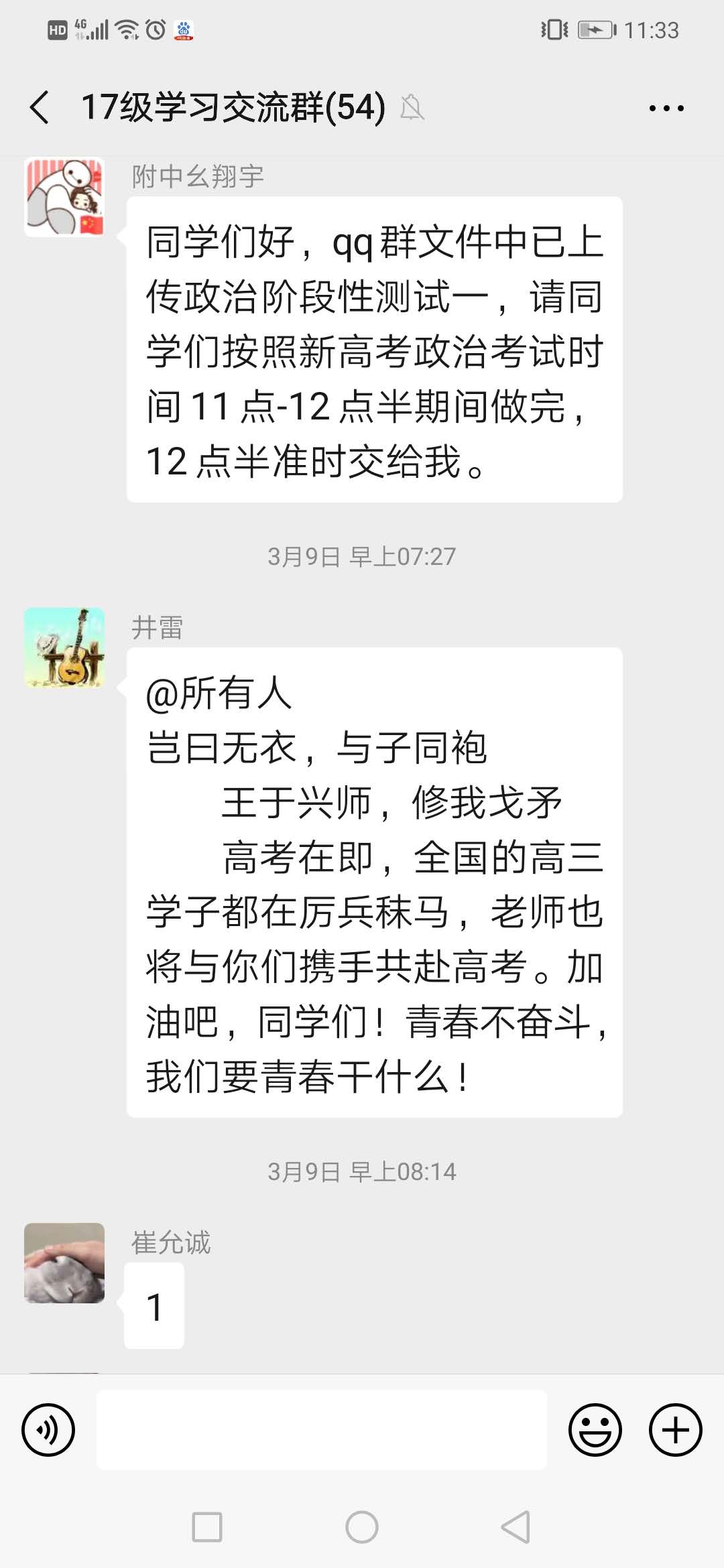Open group chat info menu
Image resolution: width=724 pixels, height=1568 pixels.
666,107
